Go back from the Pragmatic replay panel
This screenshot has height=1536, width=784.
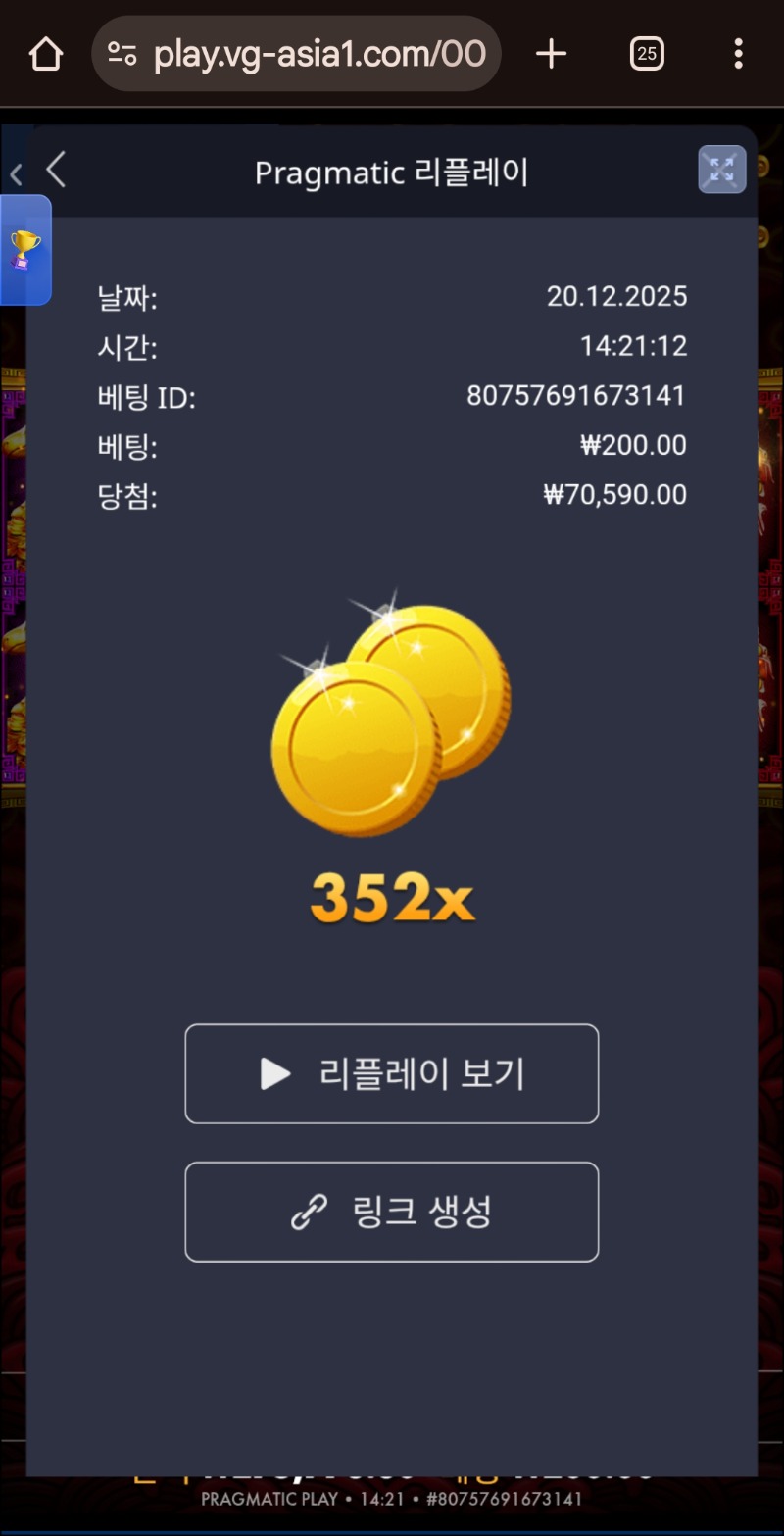coord(57,171)
